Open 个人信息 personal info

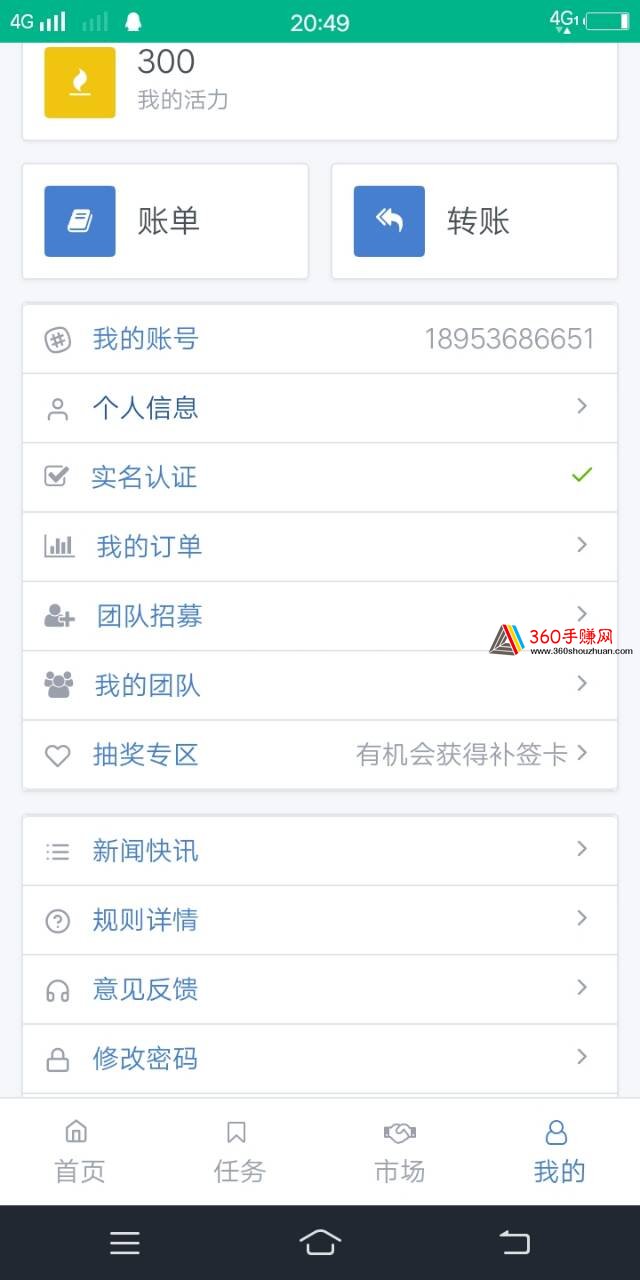click(319, 408)
